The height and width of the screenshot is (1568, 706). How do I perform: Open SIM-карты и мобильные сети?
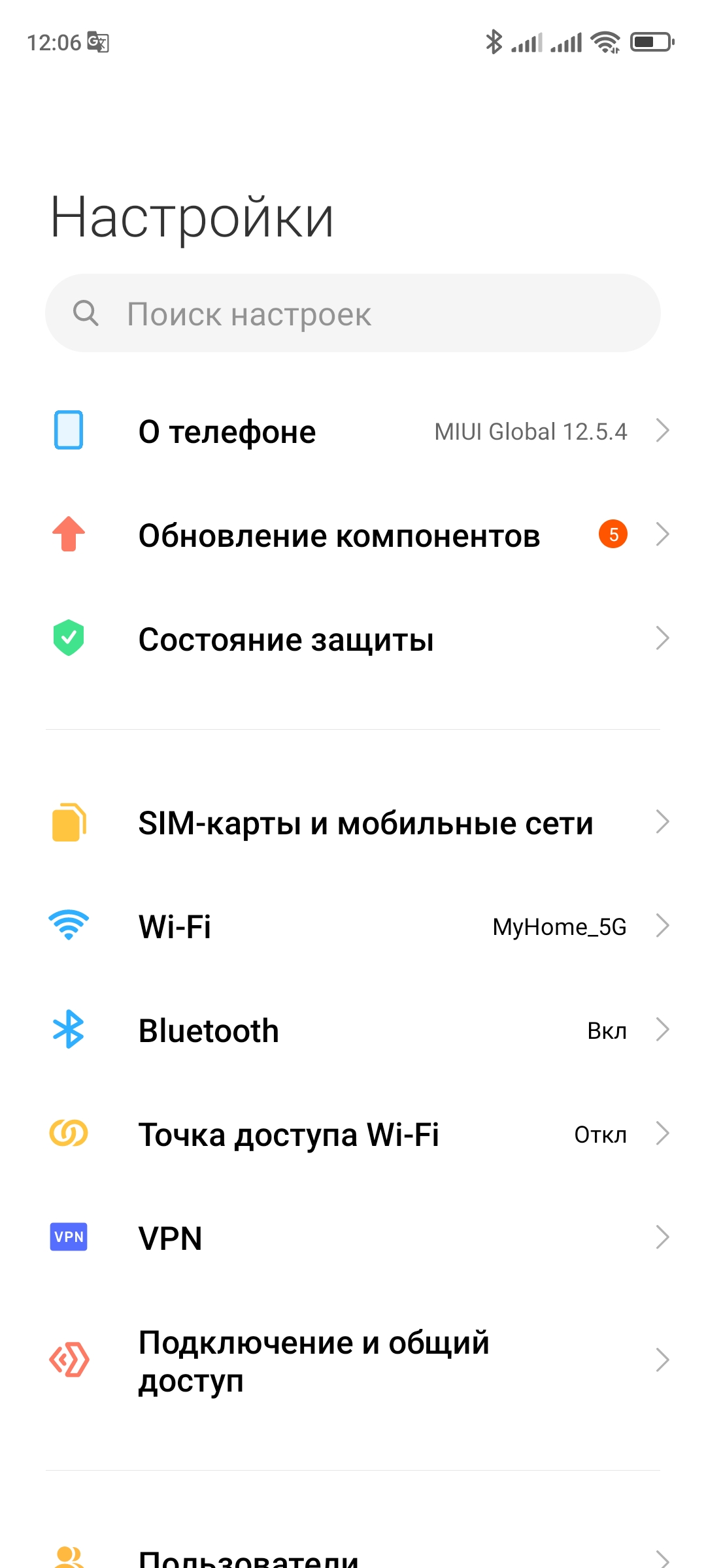(353, 822)
